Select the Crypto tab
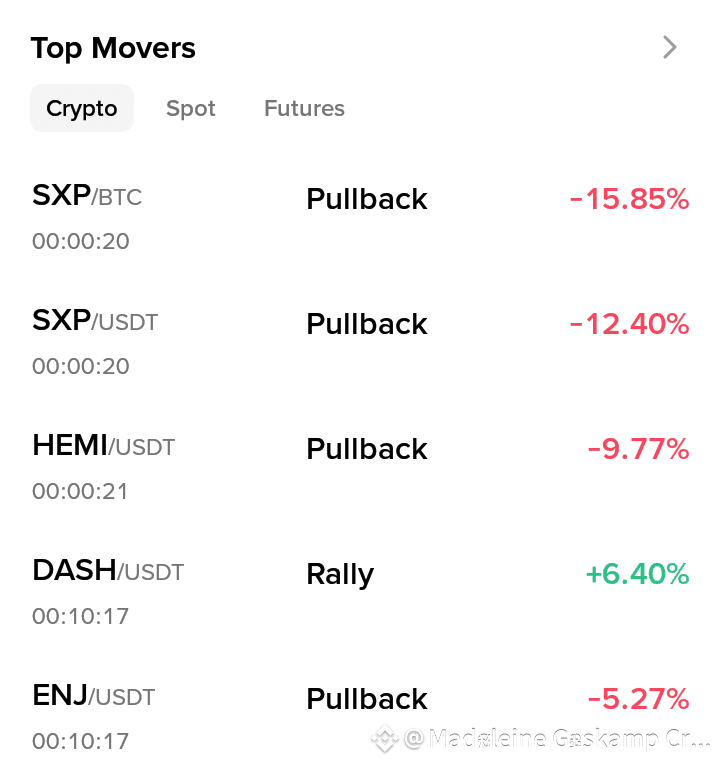Screen dimensions: 719x764 click(82, 108)
